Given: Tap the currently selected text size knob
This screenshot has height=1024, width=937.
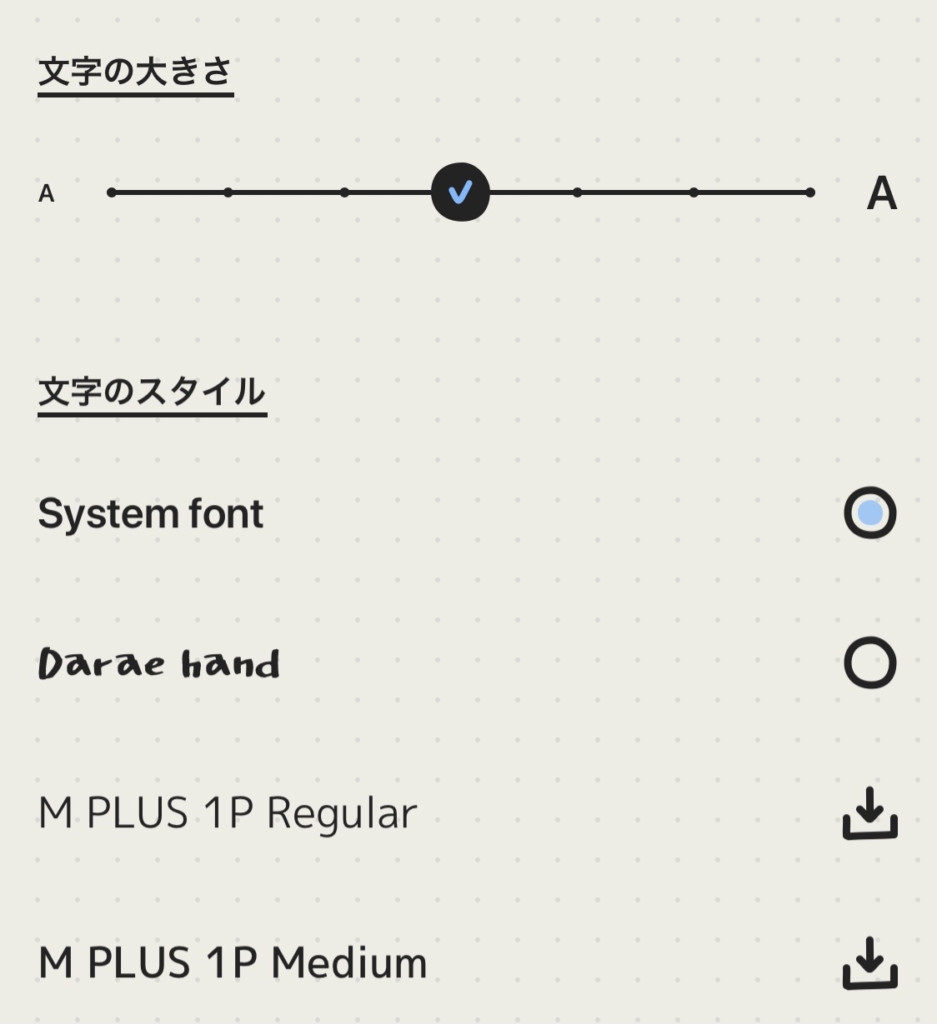Looking at the screenshot, I should coord(460,192).
